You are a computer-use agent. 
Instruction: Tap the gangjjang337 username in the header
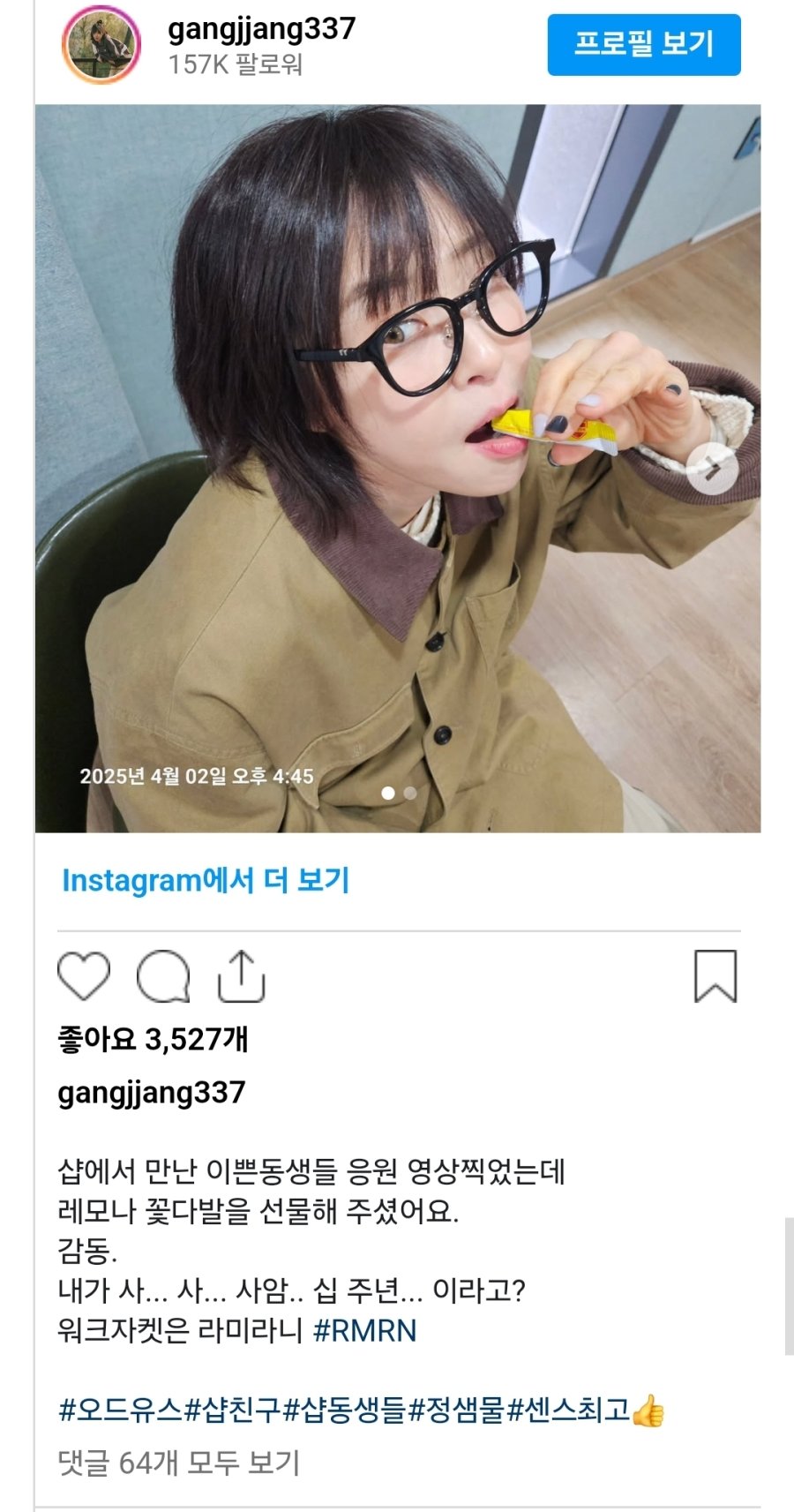261,29
